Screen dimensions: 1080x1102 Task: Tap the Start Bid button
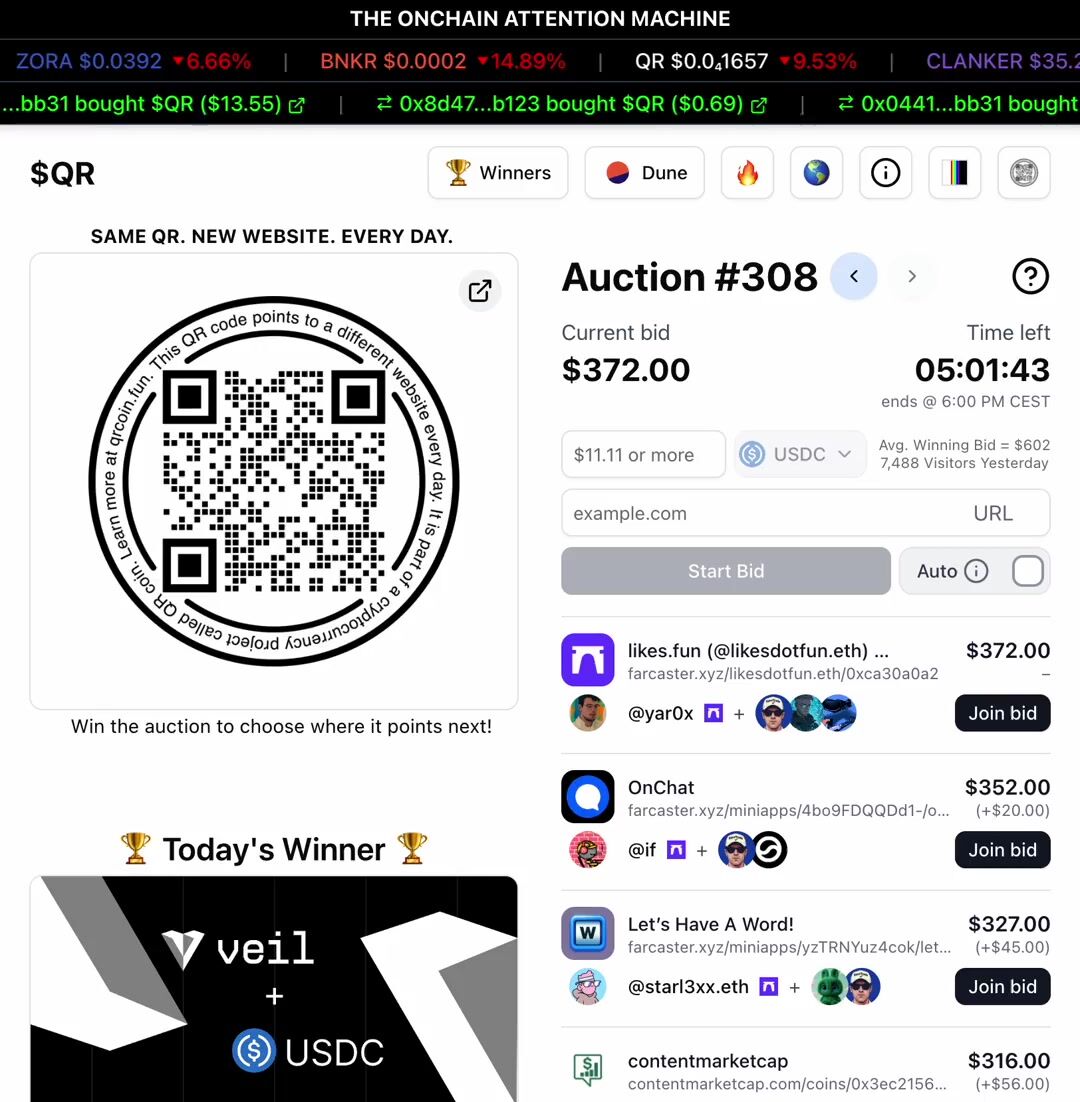[x=725, y=571]
